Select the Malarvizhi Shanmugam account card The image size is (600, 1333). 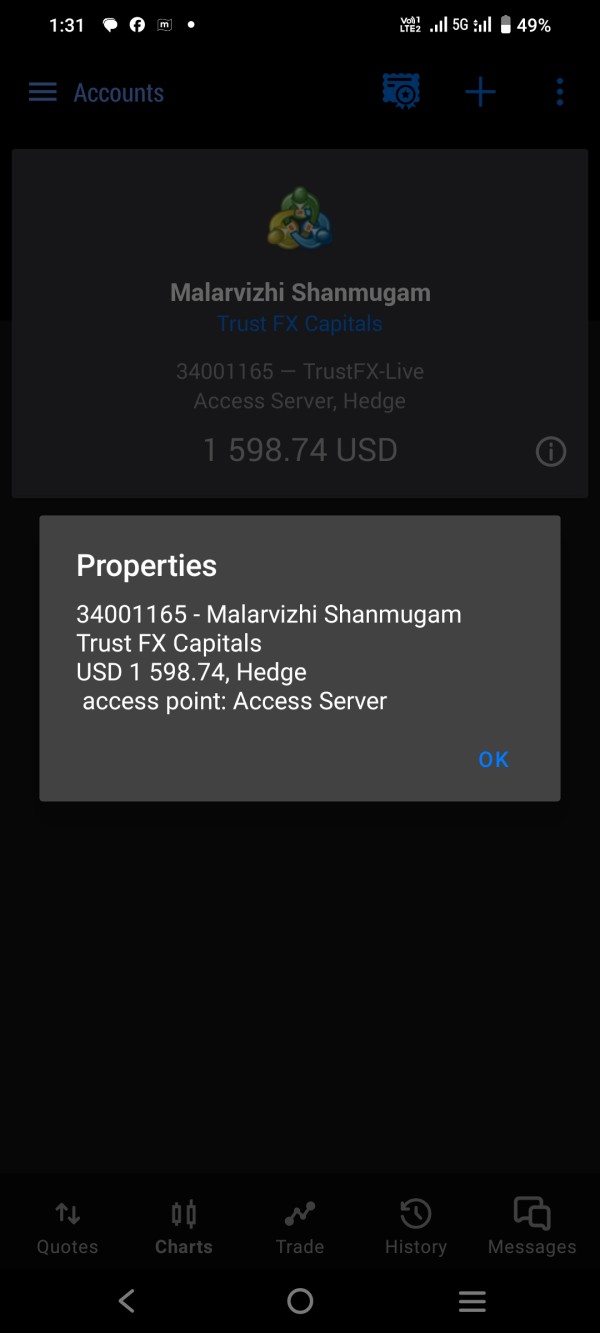pyautogui.click(x=300, y=324)
